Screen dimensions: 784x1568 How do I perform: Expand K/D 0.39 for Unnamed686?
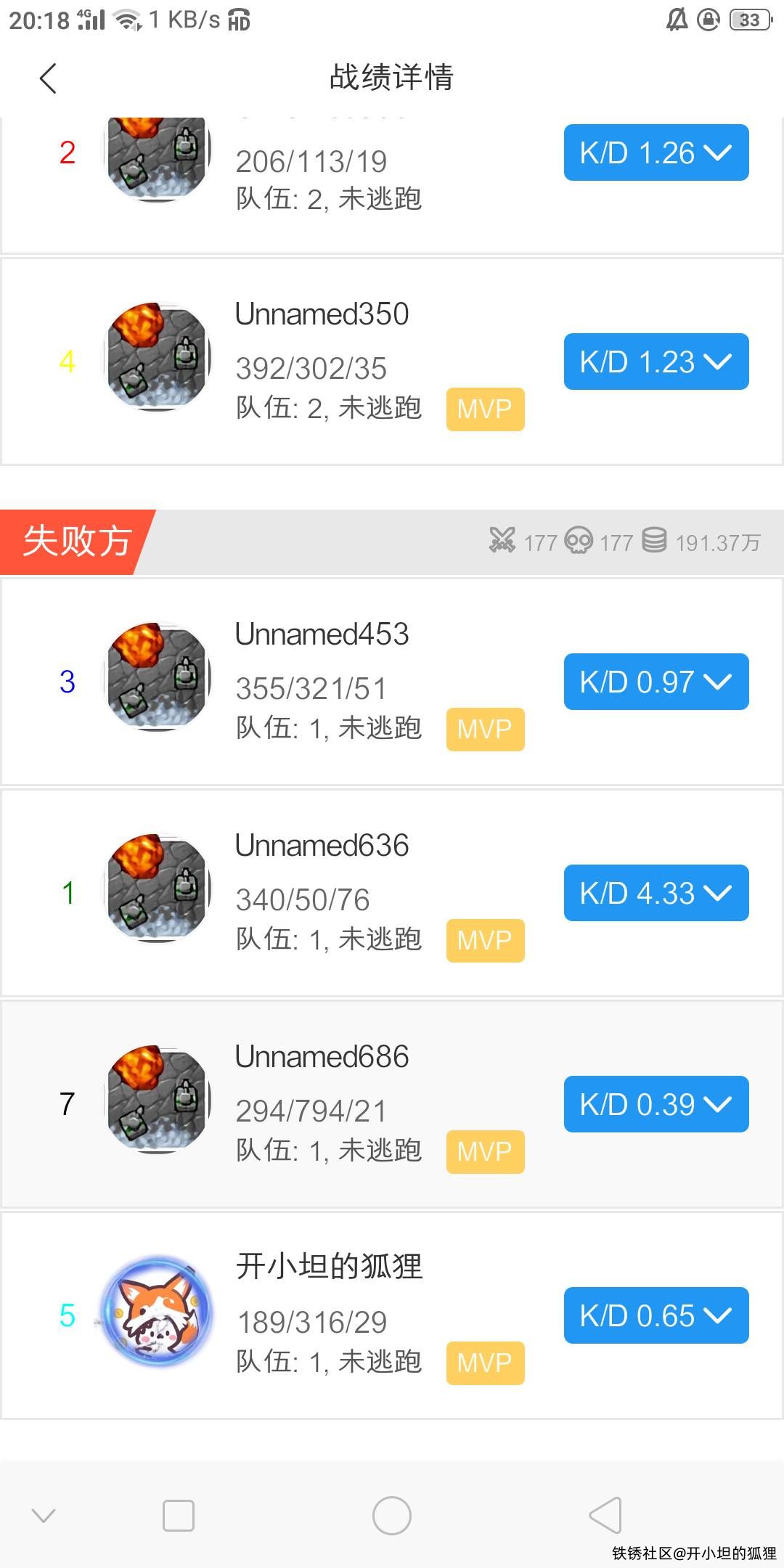click(x=656, y=1104)
